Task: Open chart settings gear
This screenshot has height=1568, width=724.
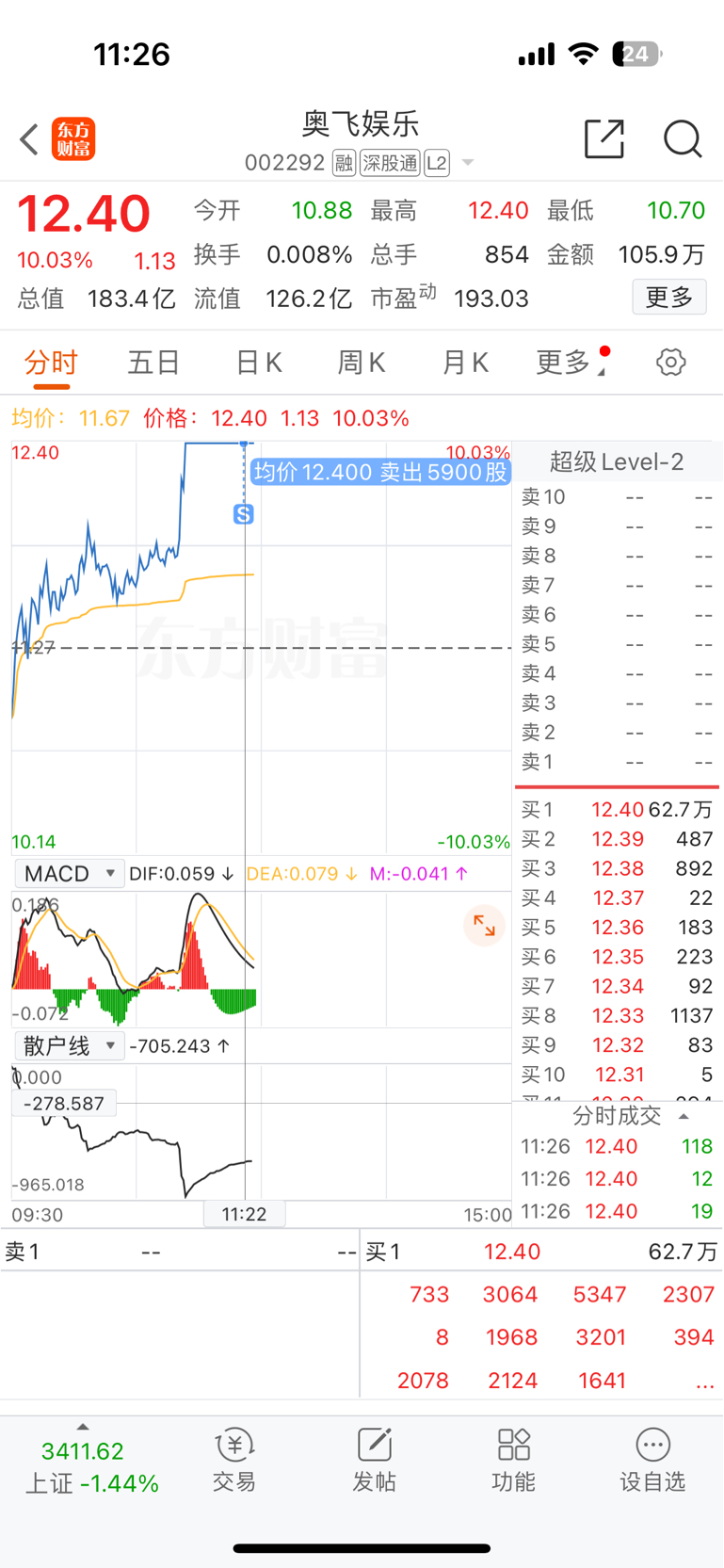Action: (x=671, y=363)
